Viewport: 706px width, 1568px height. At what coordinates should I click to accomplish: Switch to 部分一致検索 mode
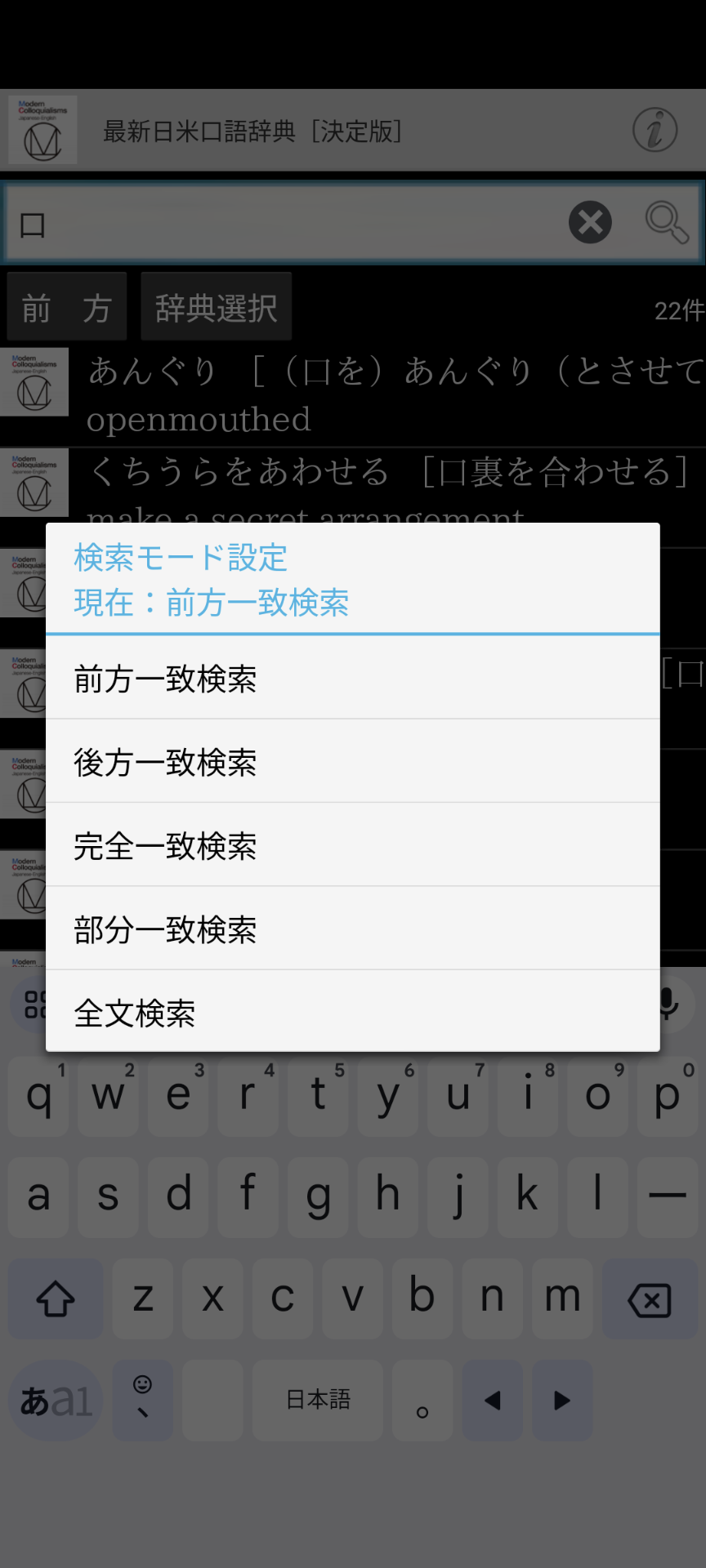tap(351, 929)
